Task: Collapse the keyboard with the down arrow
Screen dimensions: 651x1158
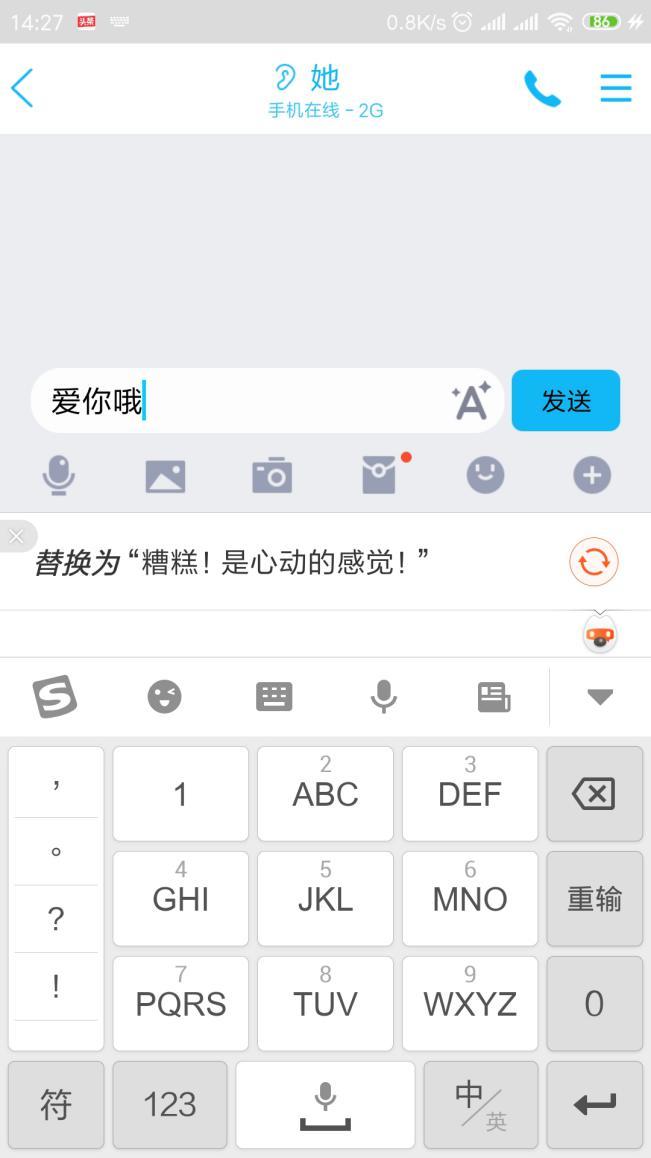Action: (x=599, y=697)
